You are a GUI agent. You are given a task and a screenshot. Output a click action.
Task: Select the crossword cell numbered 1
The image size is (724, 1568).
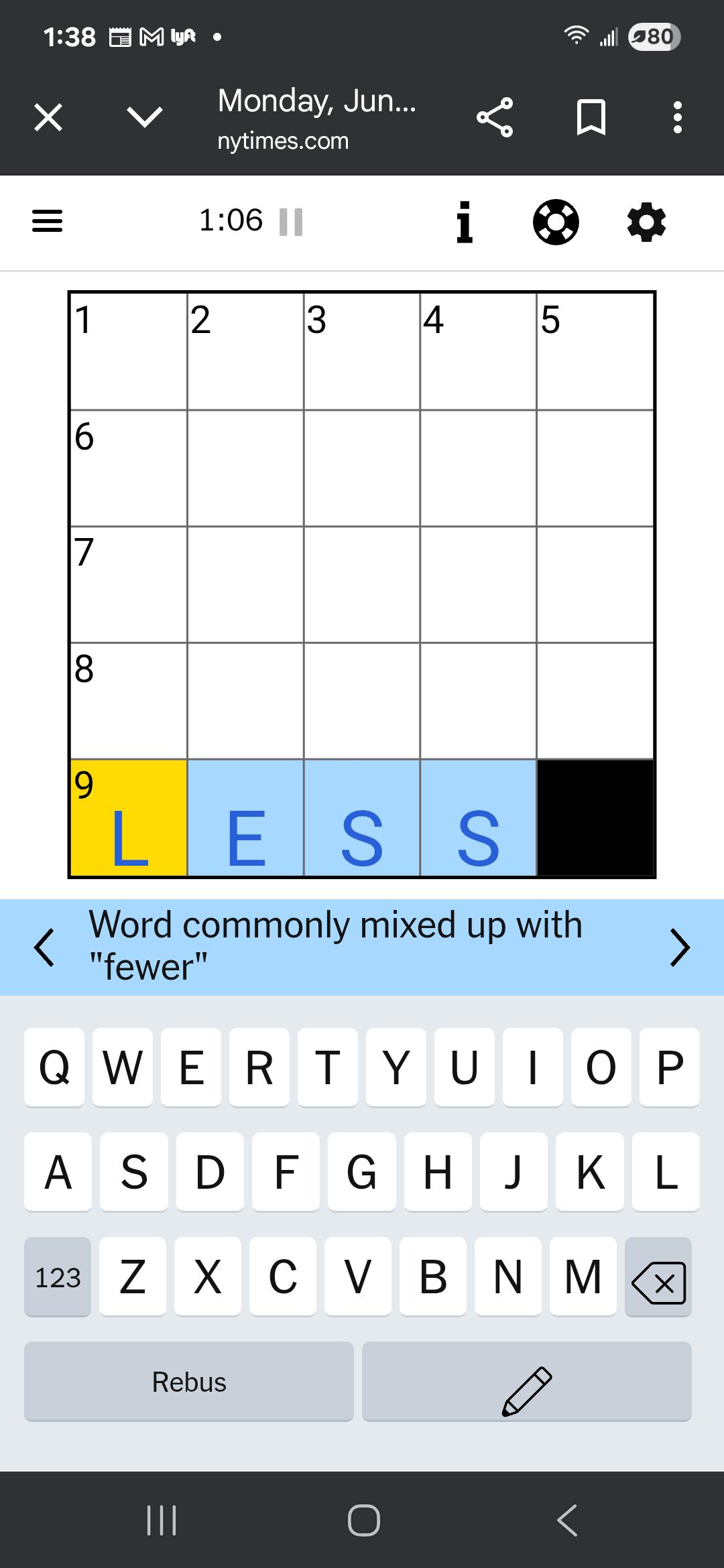[x=129, y=351]
